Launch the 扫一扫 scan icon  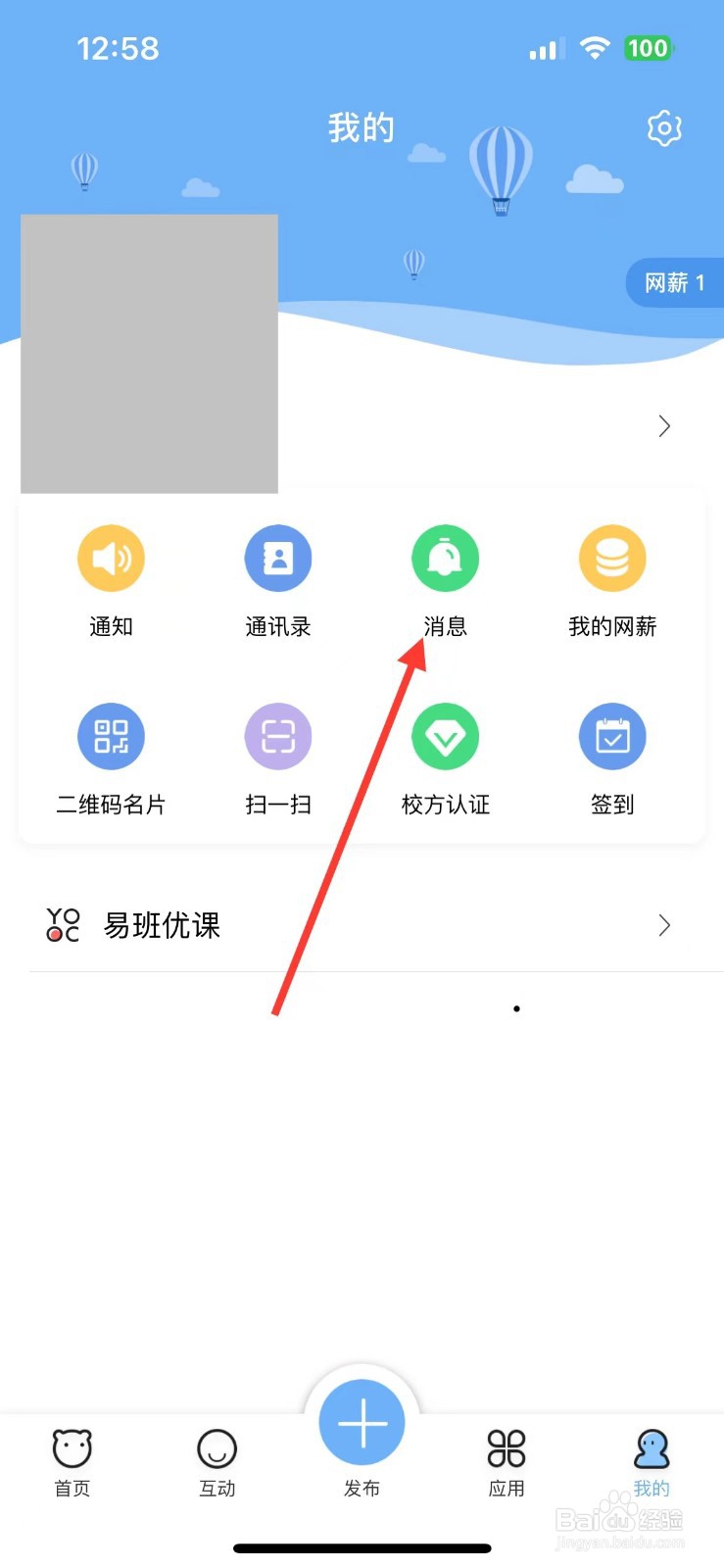click(277, 736)
